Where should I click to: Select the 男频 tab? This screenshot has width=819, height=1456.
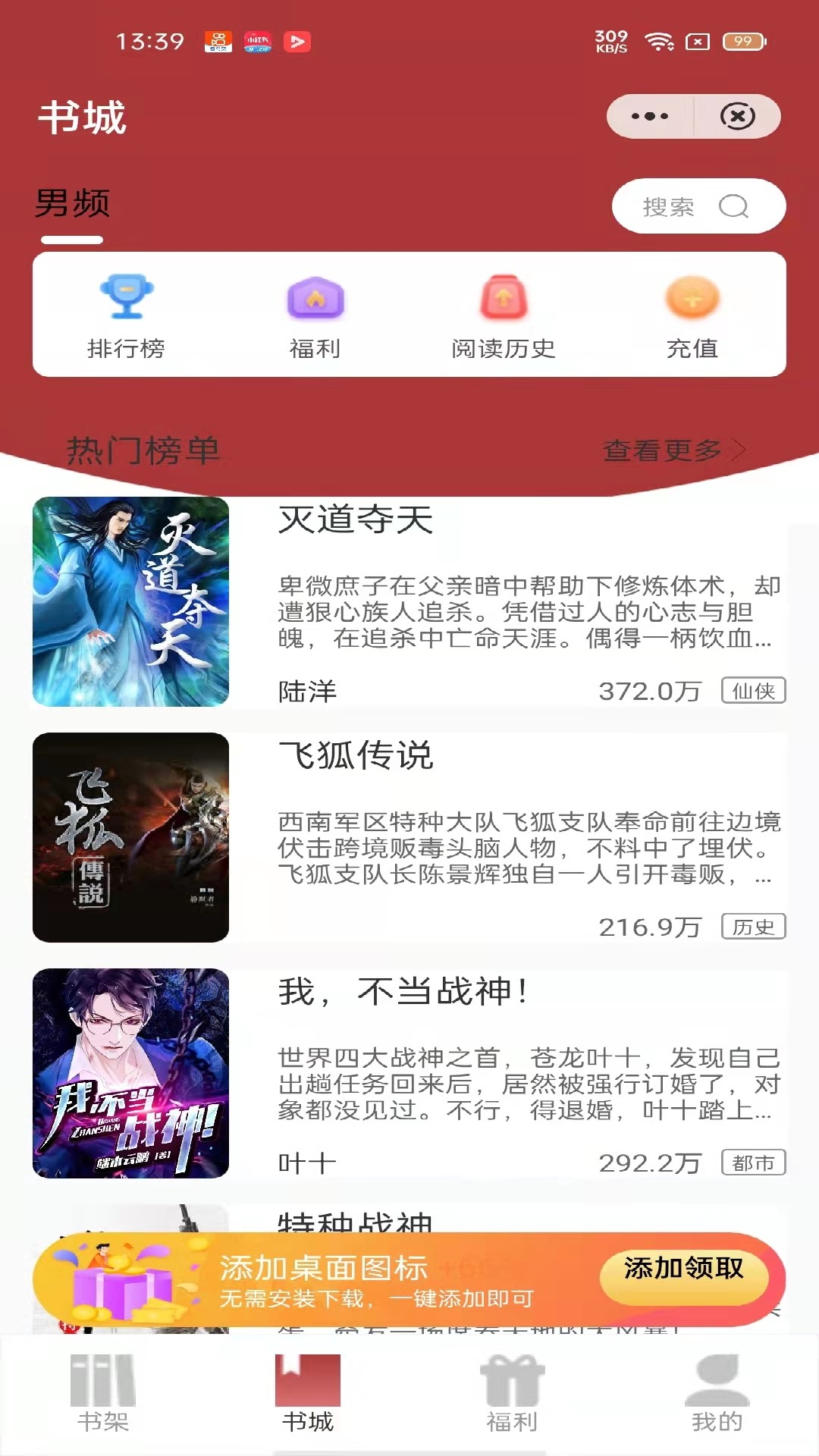click(72, 205)
